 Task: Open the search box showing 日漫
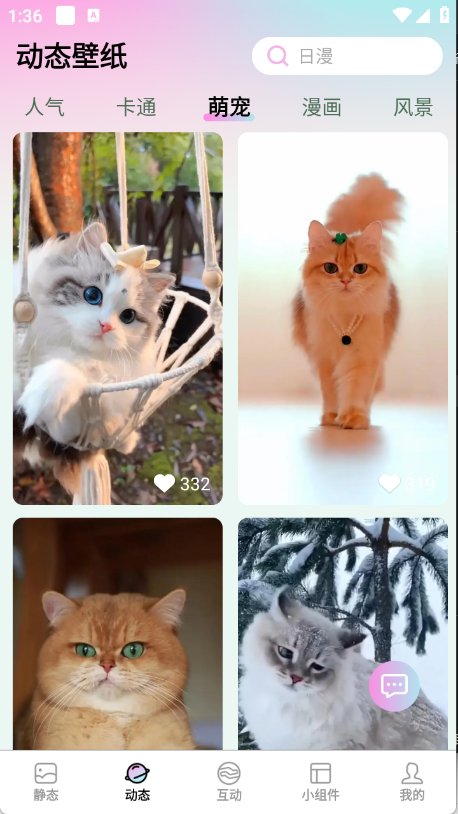click(347, 56)
